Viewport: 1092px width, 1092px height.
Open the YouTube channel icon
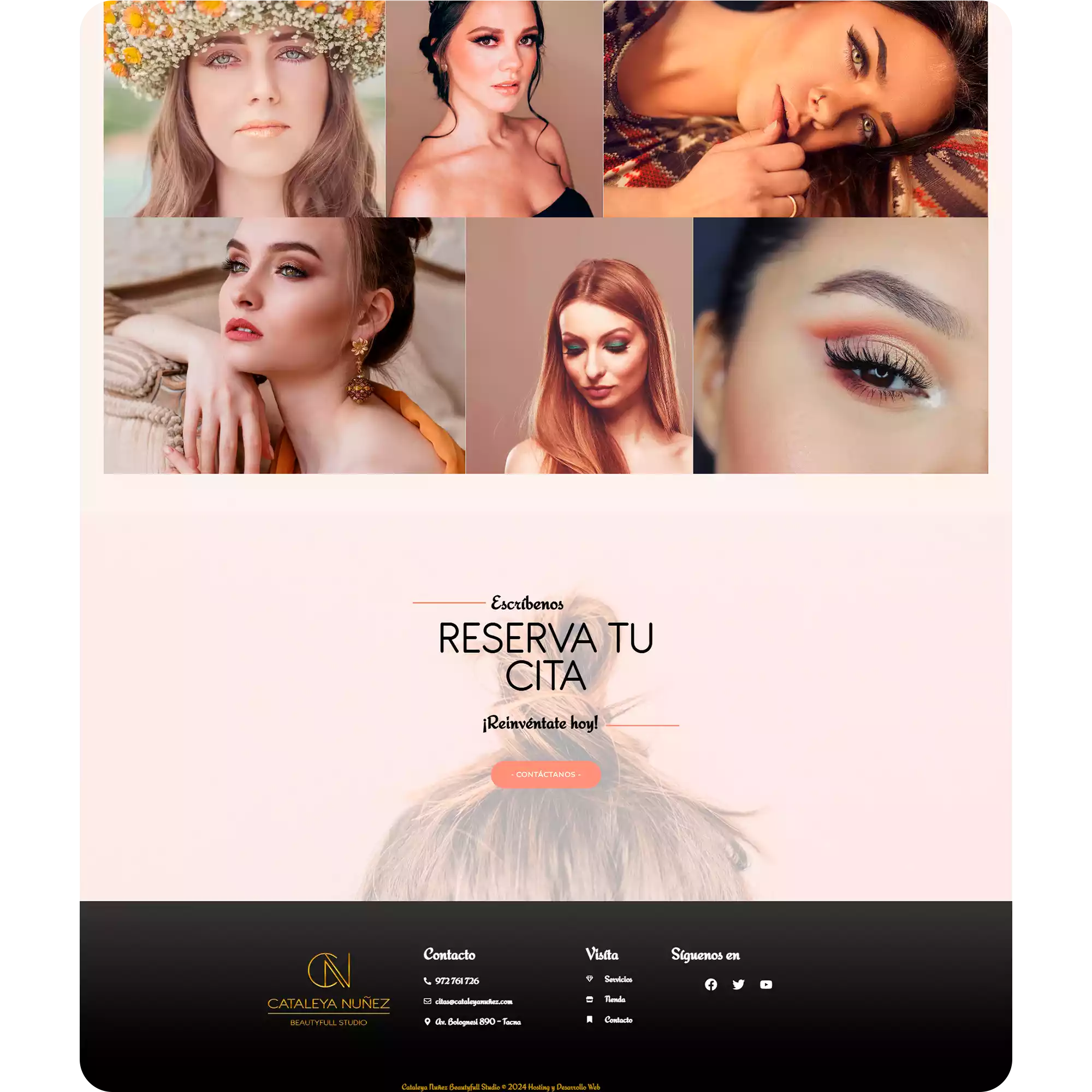(x=766, y=984)
